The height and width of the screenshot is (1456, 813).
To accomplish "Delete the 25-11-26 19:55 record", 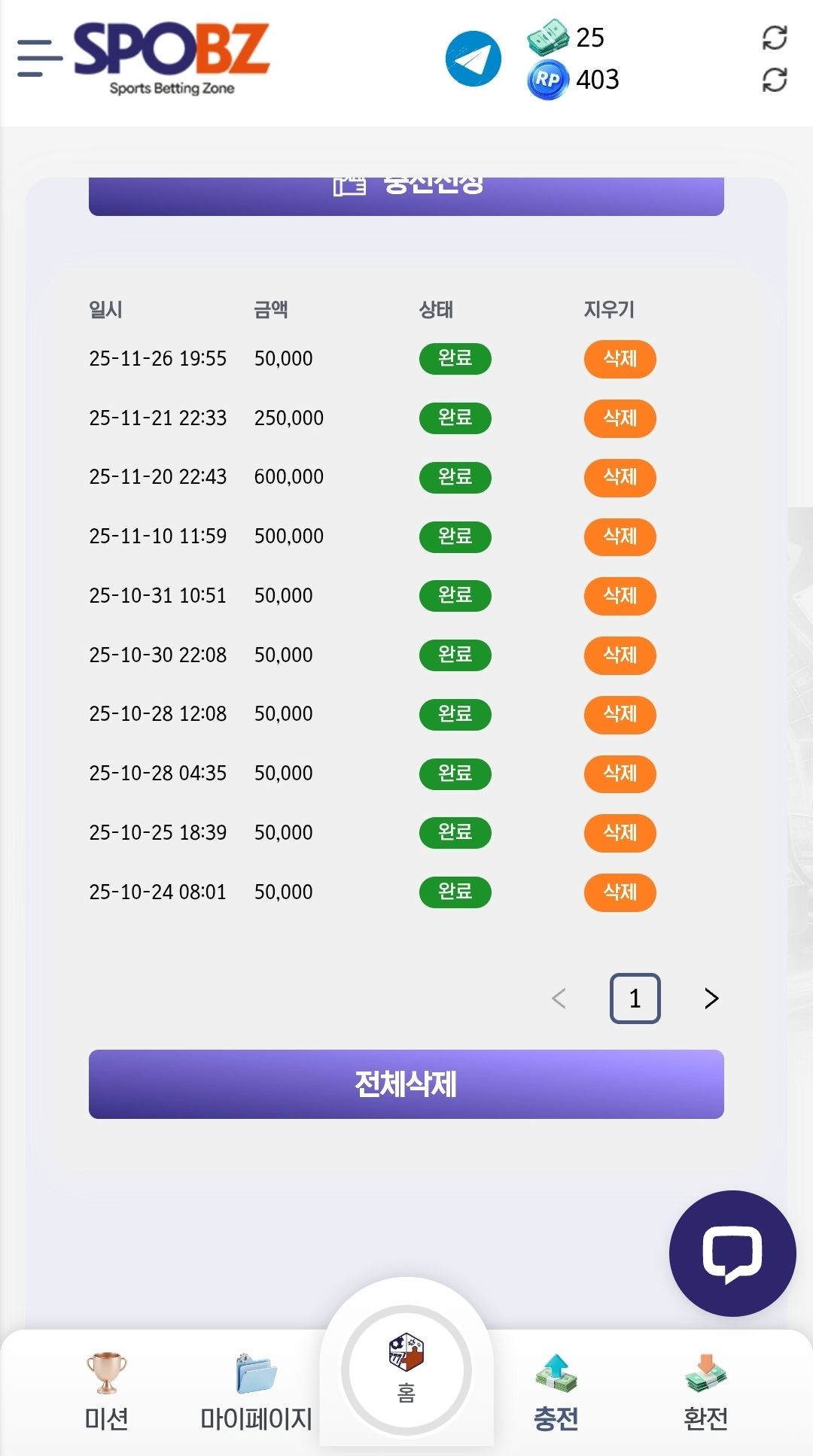I will click(620, 359).
